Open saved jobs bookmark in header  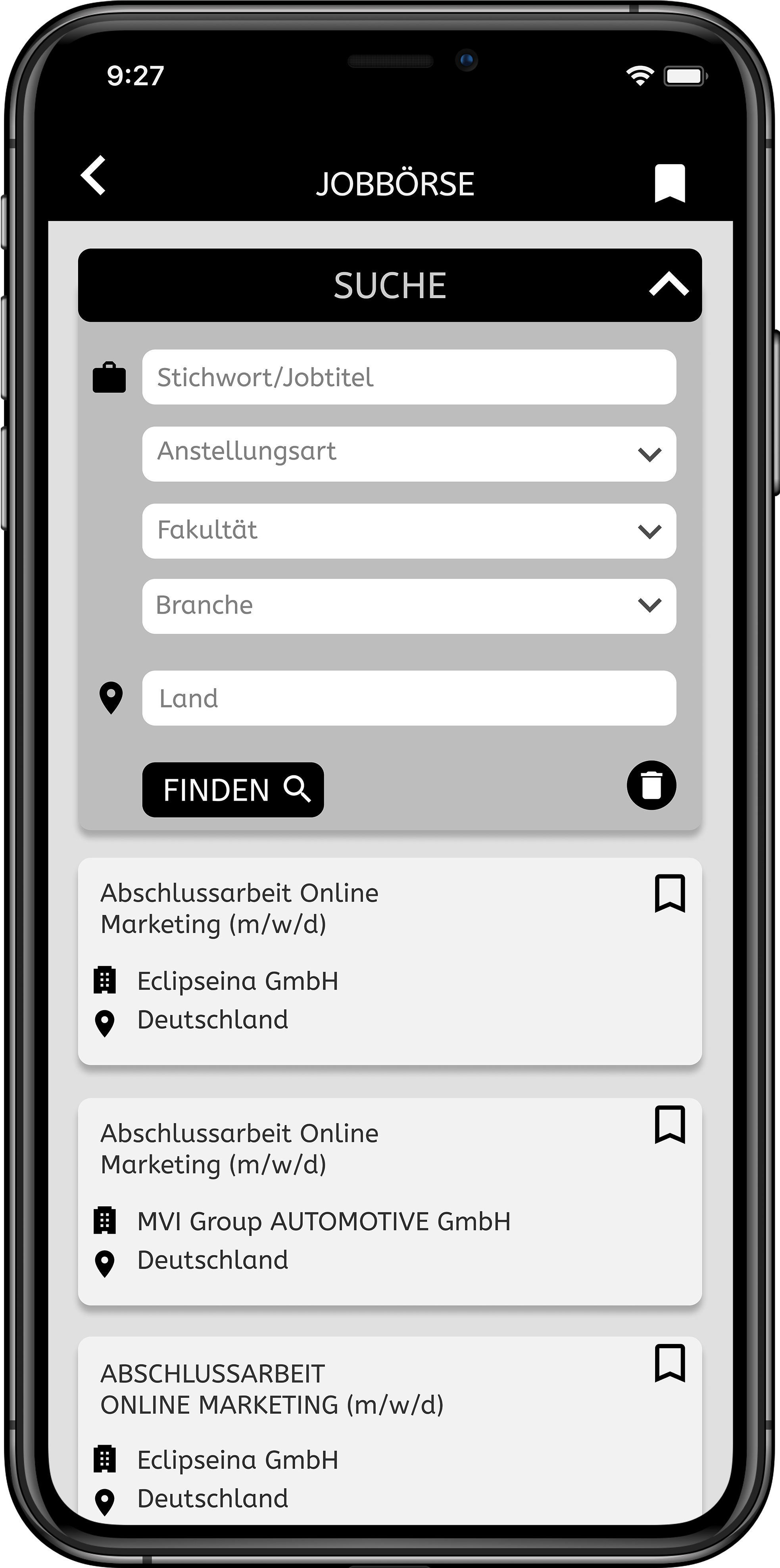click(670, 182)
